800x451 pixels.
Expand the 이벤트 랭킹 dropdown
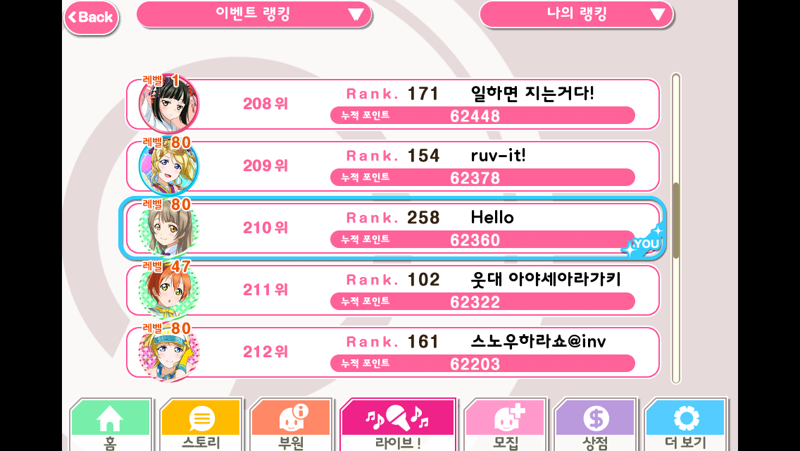[254, 14]
